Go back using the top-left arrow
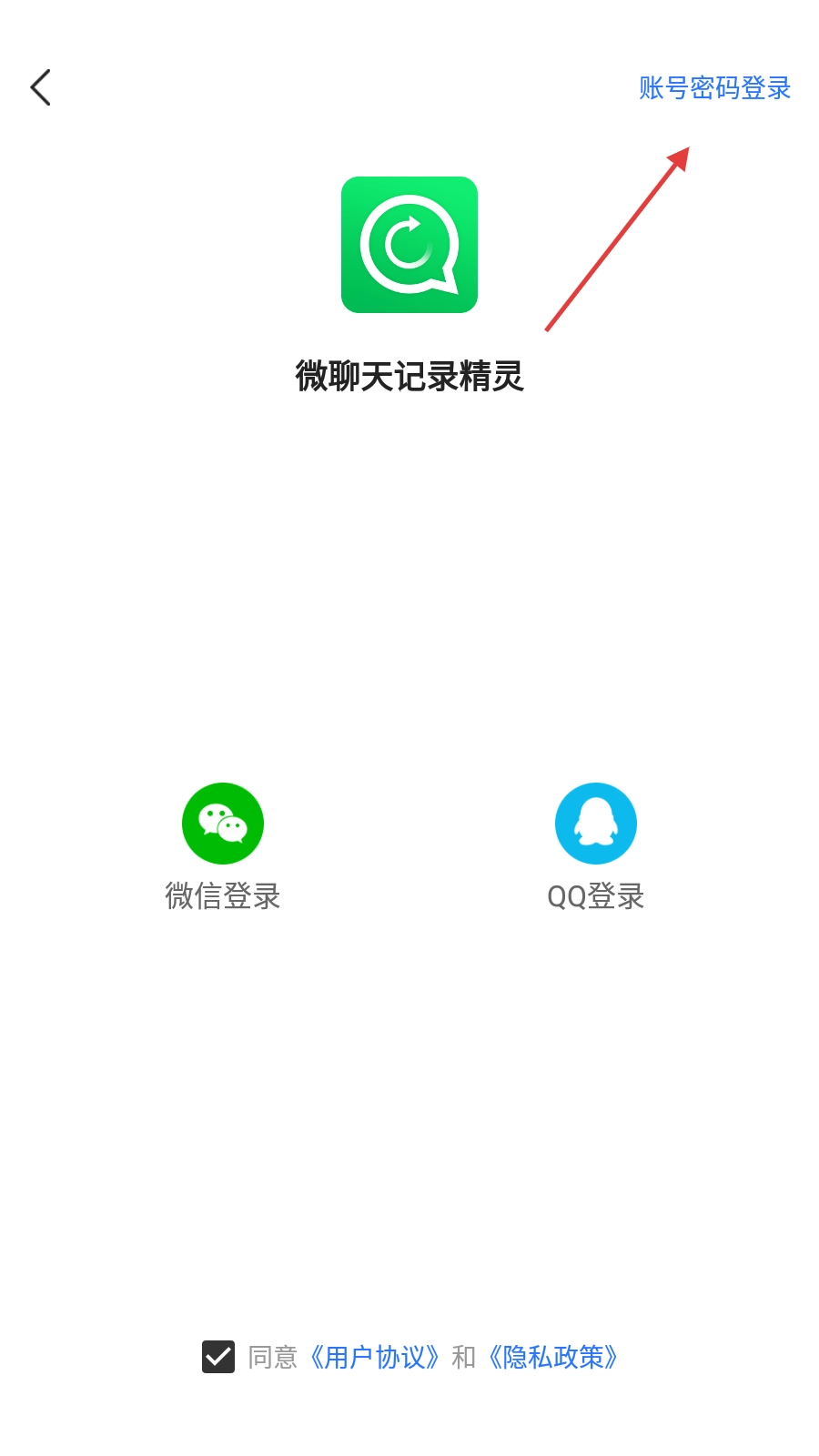The image size is (819, 1456). [x=40, y=87]
